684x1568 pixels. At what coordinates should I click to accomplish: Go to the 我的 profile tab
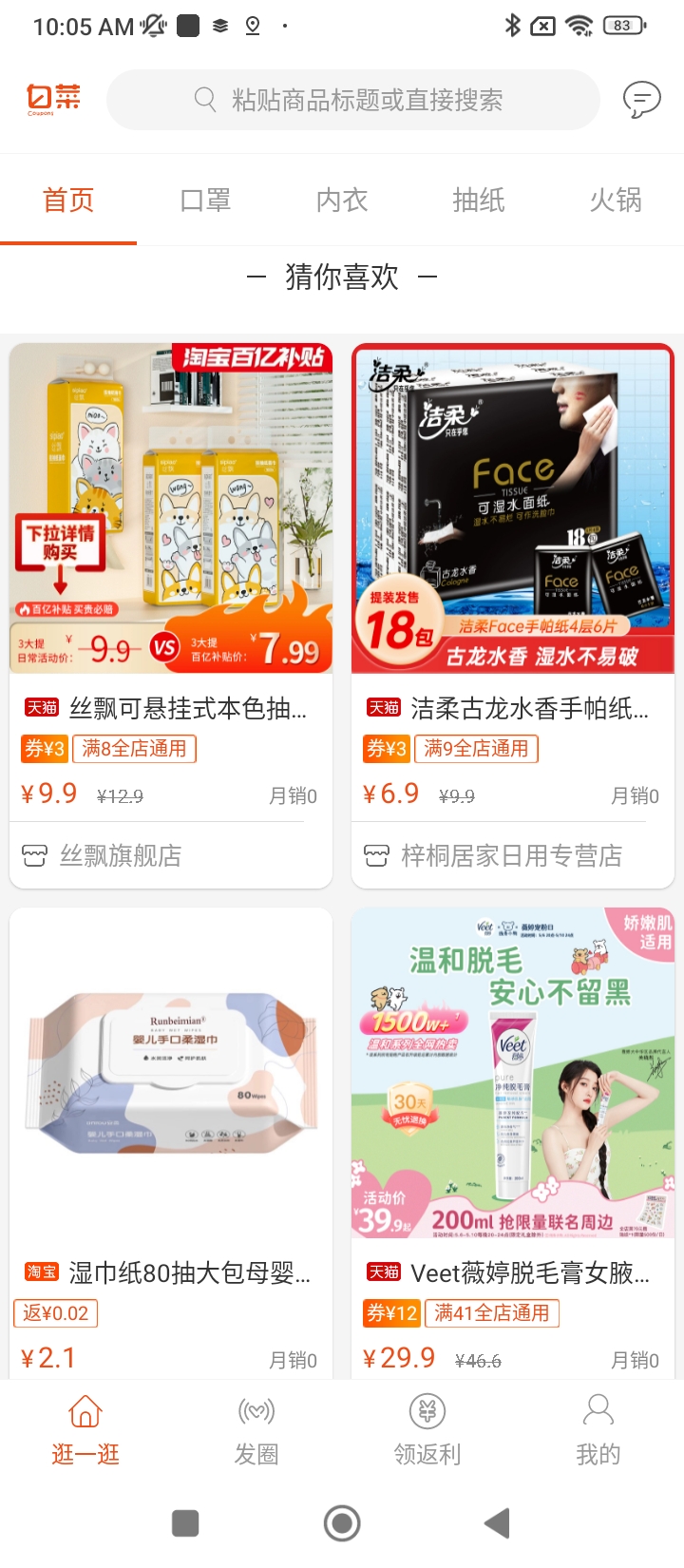coord(598,1428)
